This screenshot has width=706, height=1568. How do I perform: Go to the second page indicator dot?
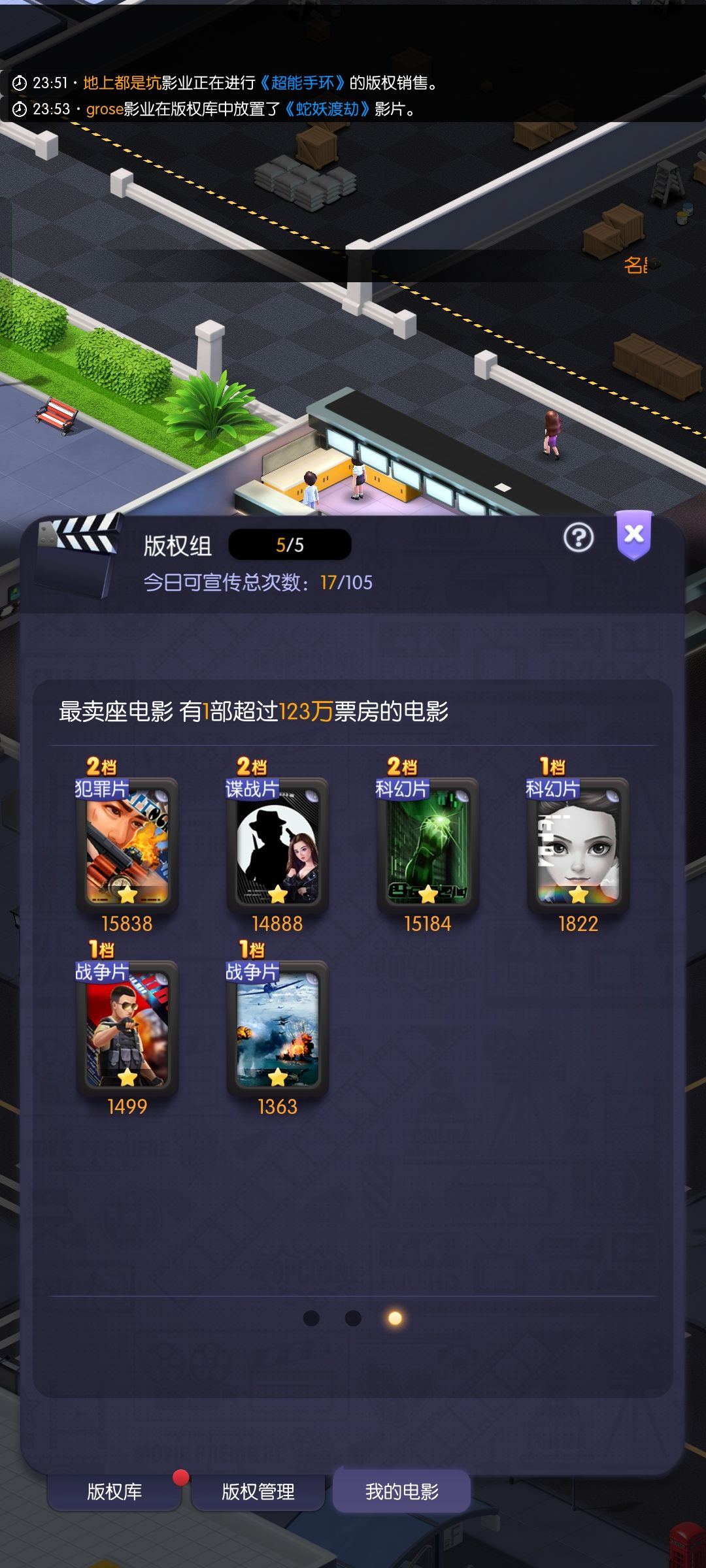[353, 1318]
